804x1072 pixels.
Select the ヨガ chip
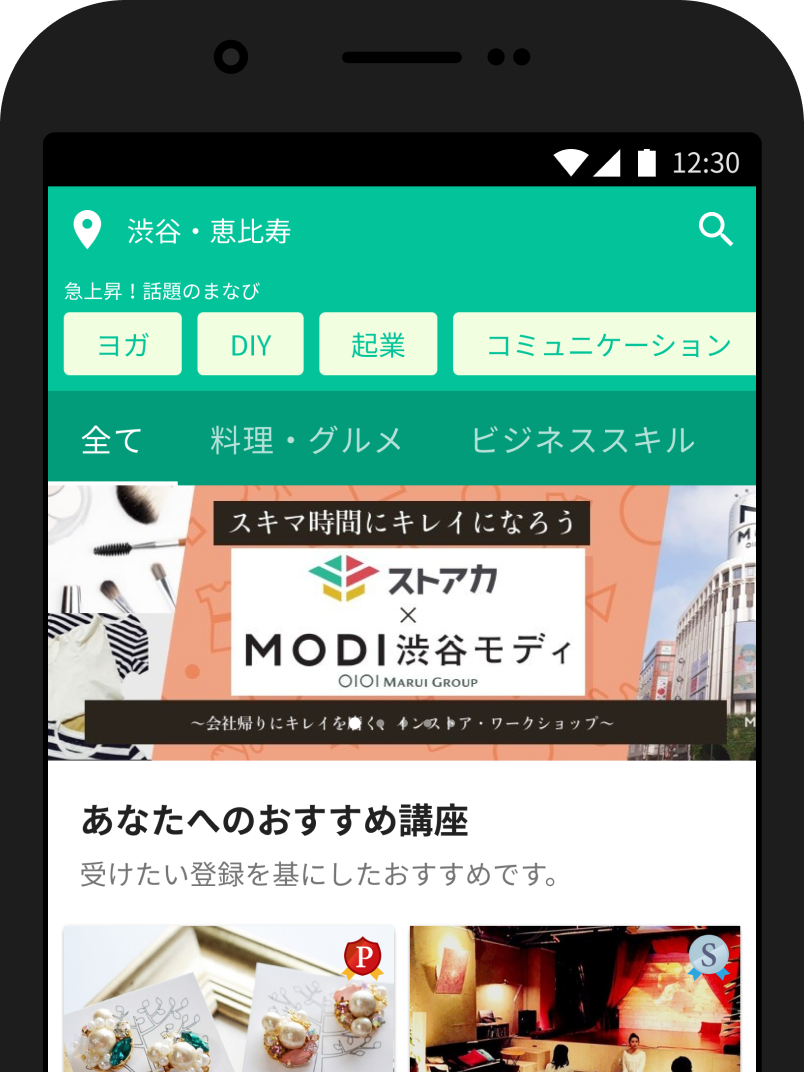click(123, 344)
